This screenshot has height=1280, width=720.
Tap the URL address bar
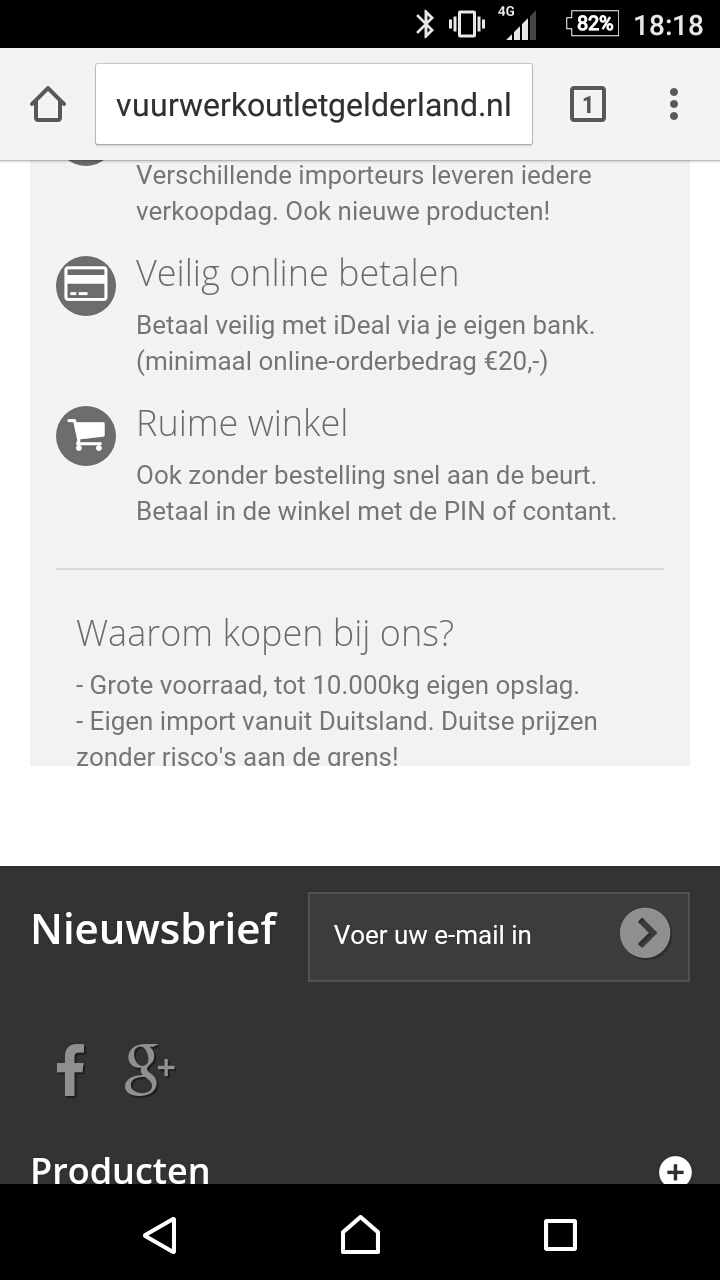coord(313,105)
